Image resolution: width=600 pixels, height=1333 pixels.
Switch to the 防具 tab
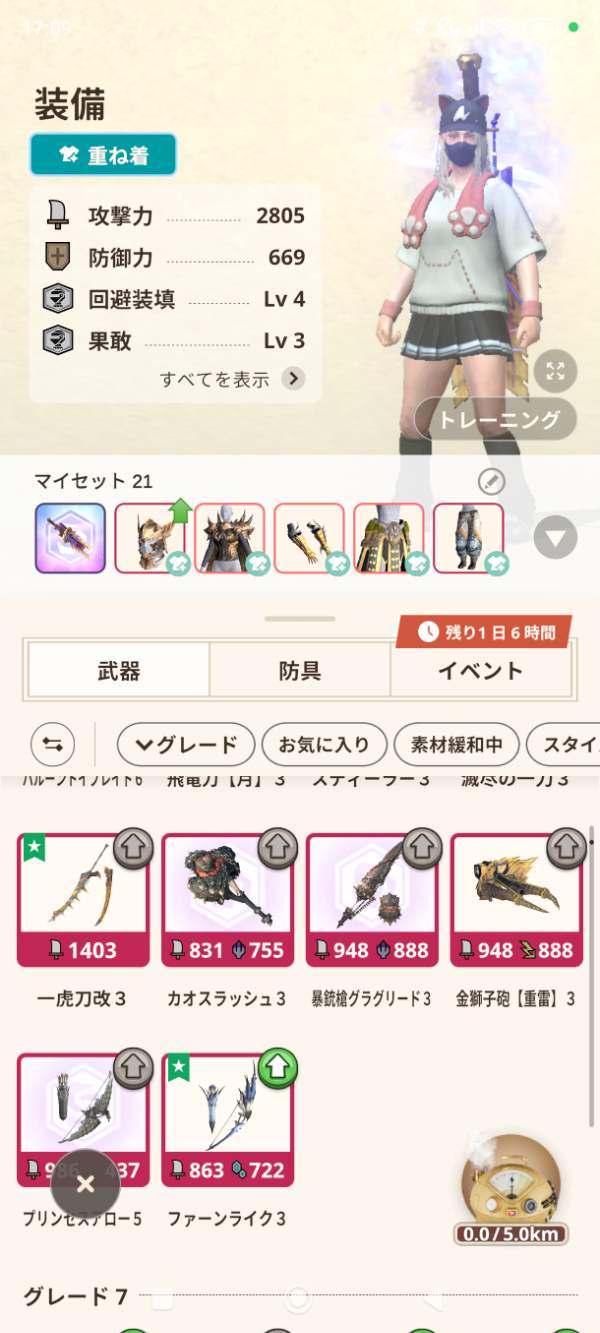click(x=300, y=670)
